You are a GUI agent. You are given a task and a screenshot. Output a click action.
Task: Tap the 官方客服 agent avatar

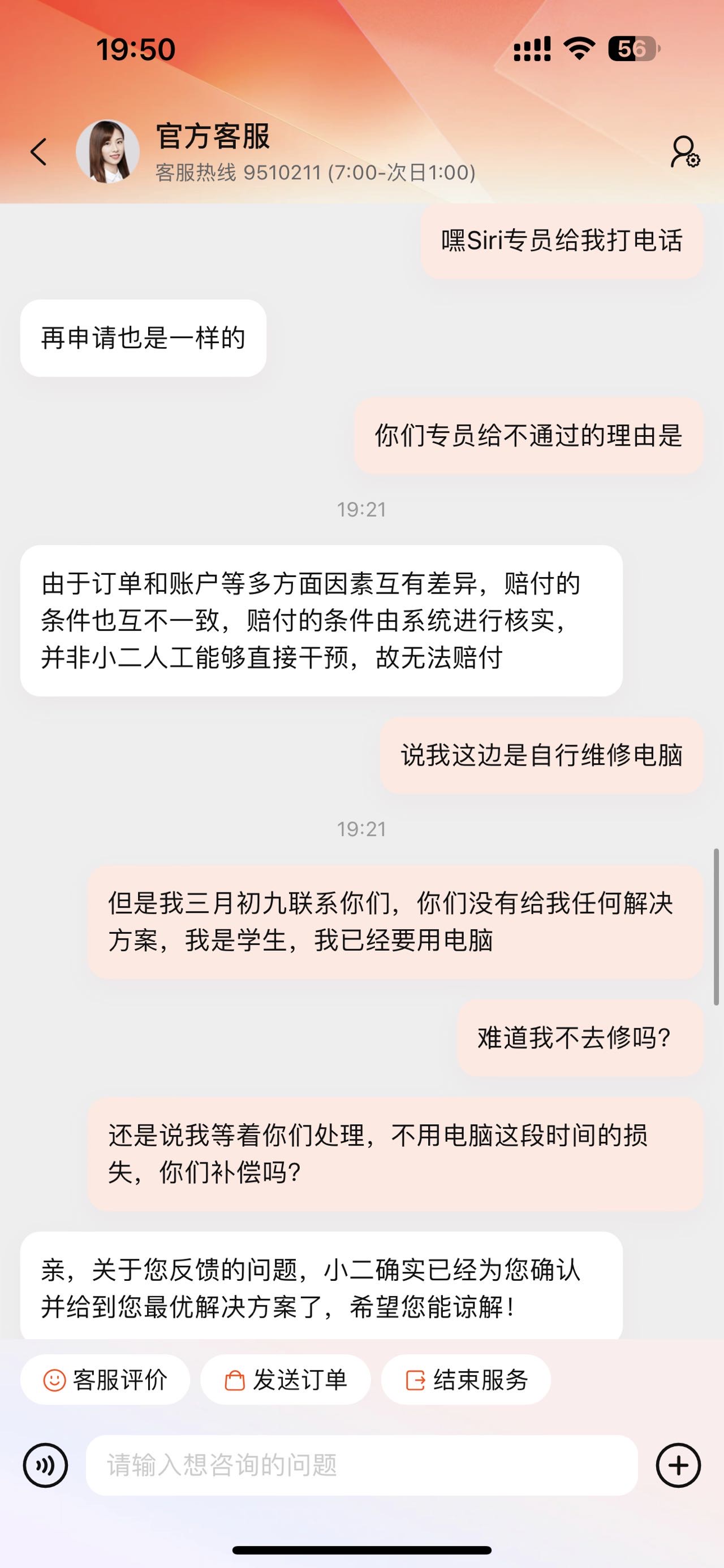point(108,151)
